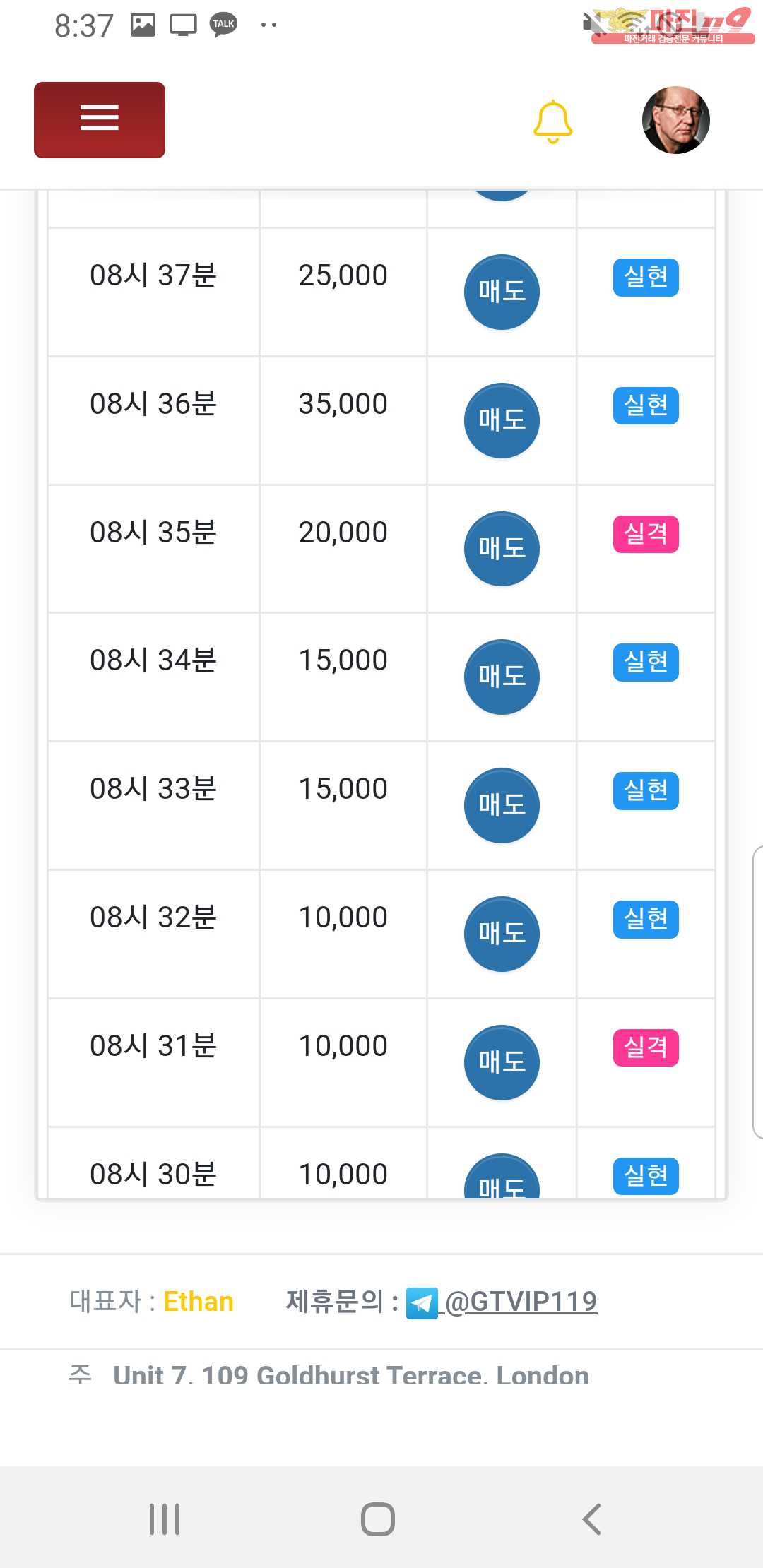Open the red hamburger menu
Image resolution: width=763 pixels, height=1568 pixels.
(100, 120)
